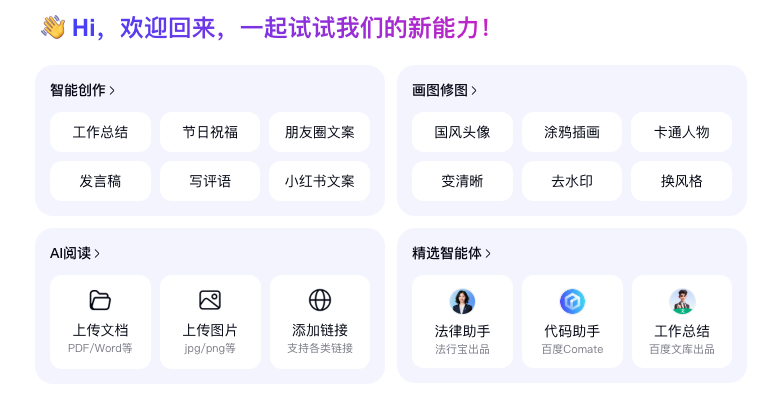The height and width of the screenshot is (407, 783).
Task: Open 写评语 option
Action: point(210,181)
